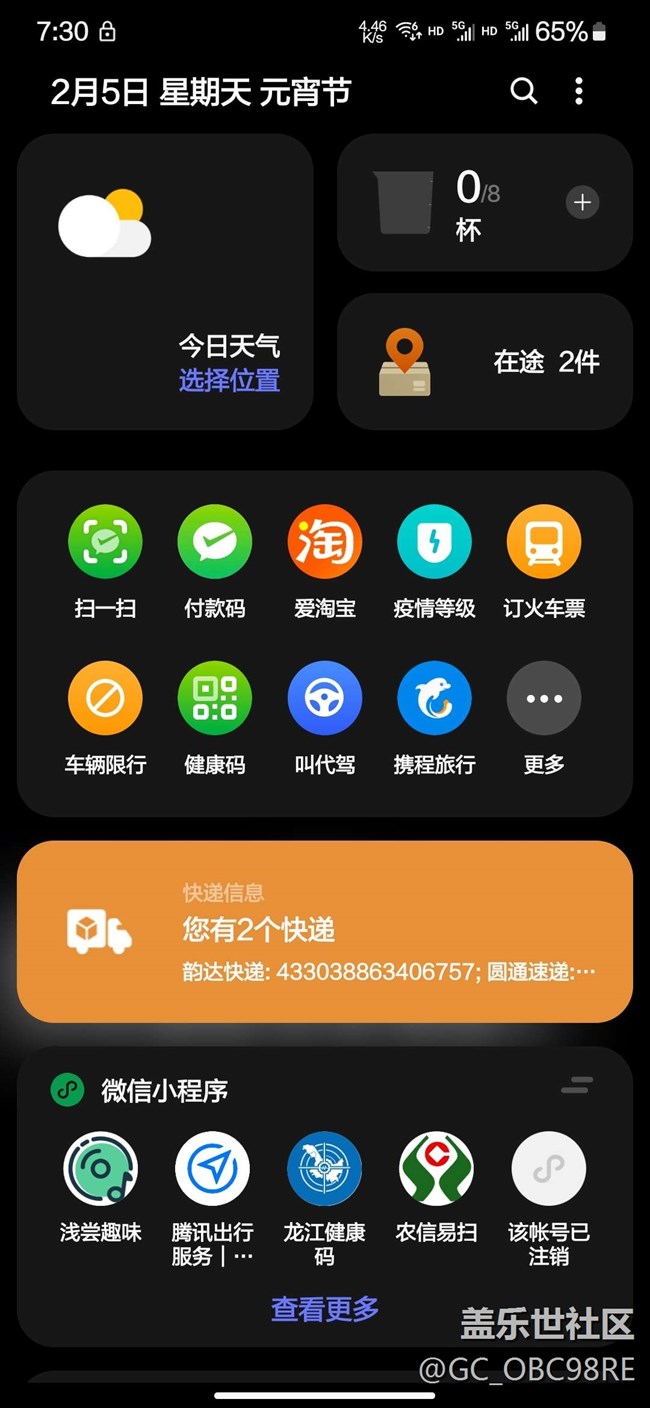Open 腾讯出行服务 mini program

[212, 1169]
